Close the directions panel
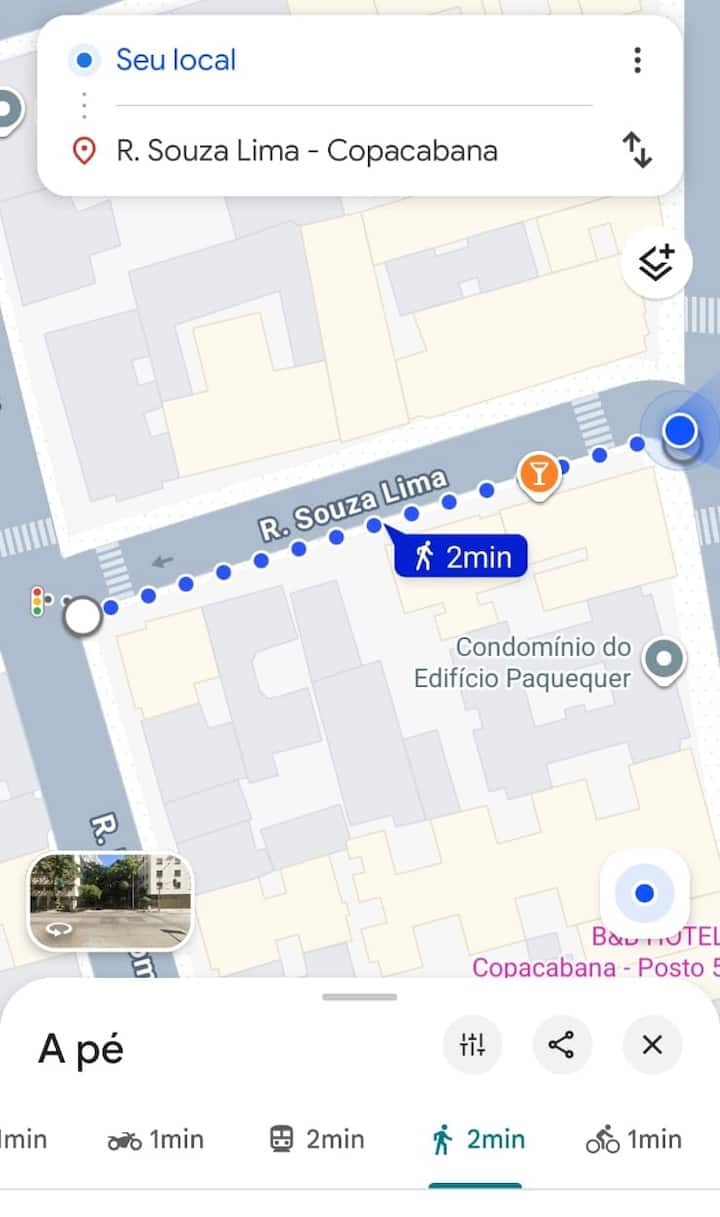The image size is (720, 1217). [652, 1045]
